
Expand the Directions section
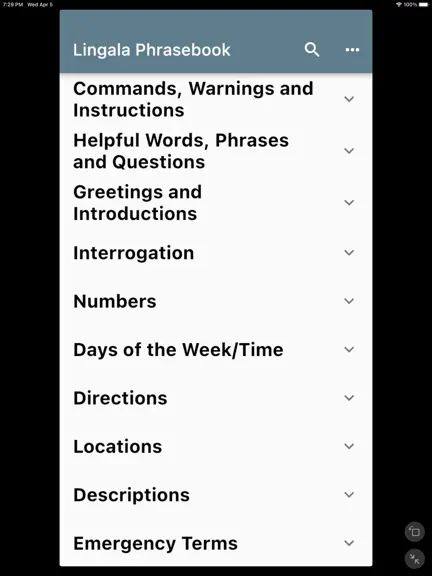click(x=216, y=398)
